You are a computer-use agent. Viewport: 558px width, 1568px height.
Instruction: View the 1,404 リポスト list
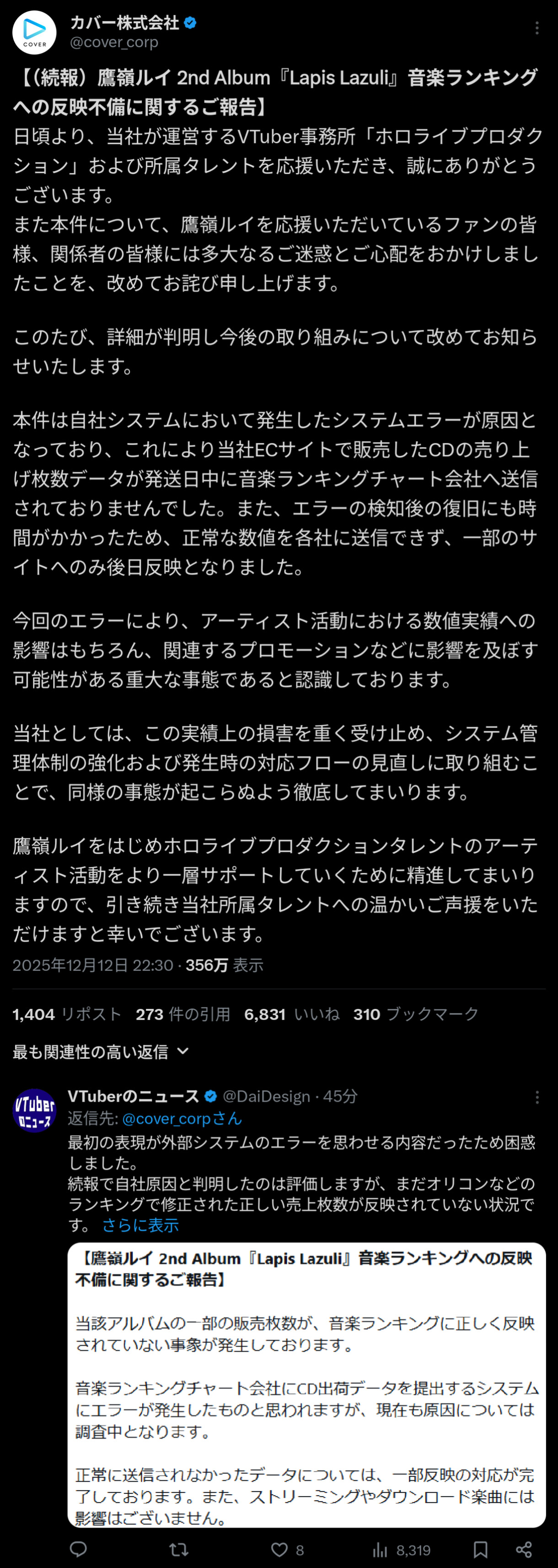click(x=67, y=1014)
